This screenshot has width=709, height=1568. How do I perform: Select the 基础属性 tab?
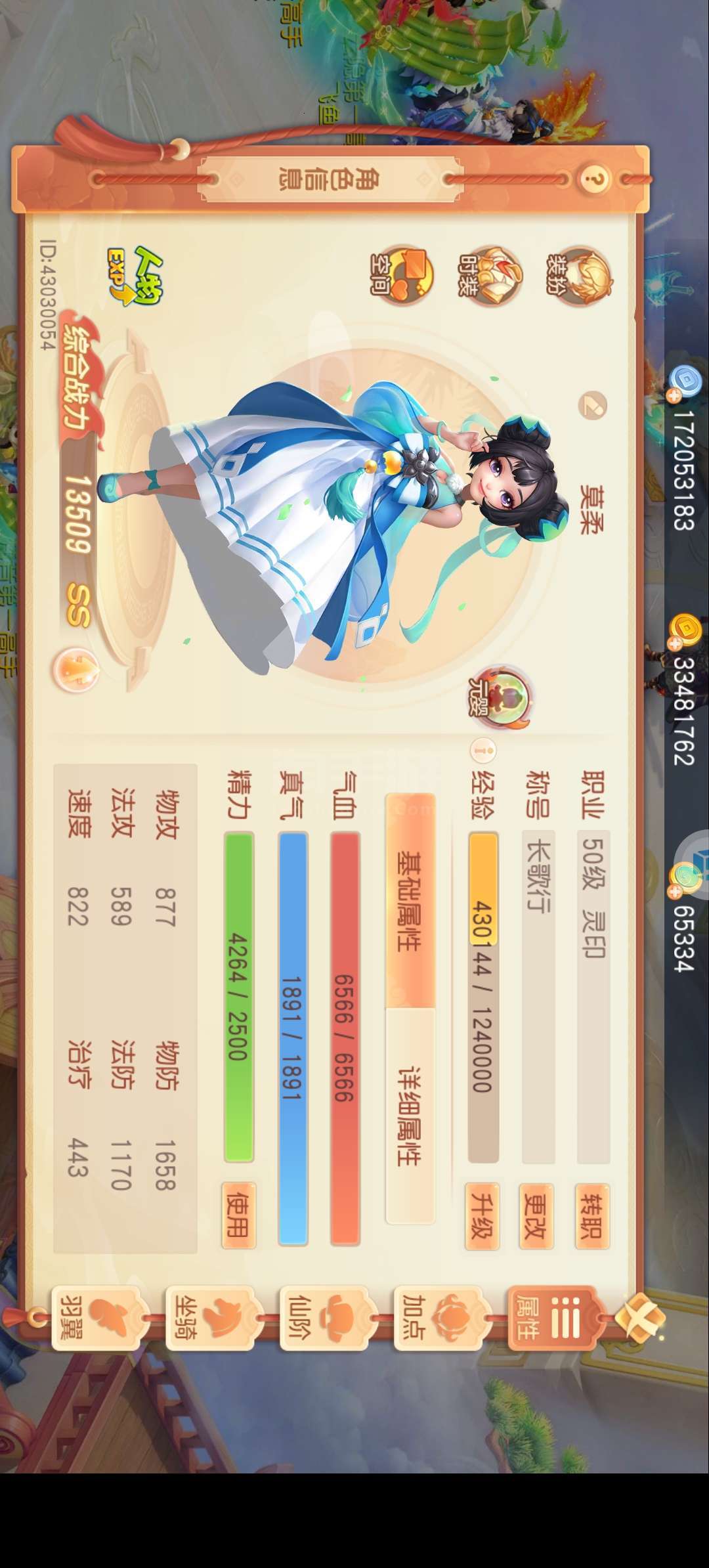(410, 901)
